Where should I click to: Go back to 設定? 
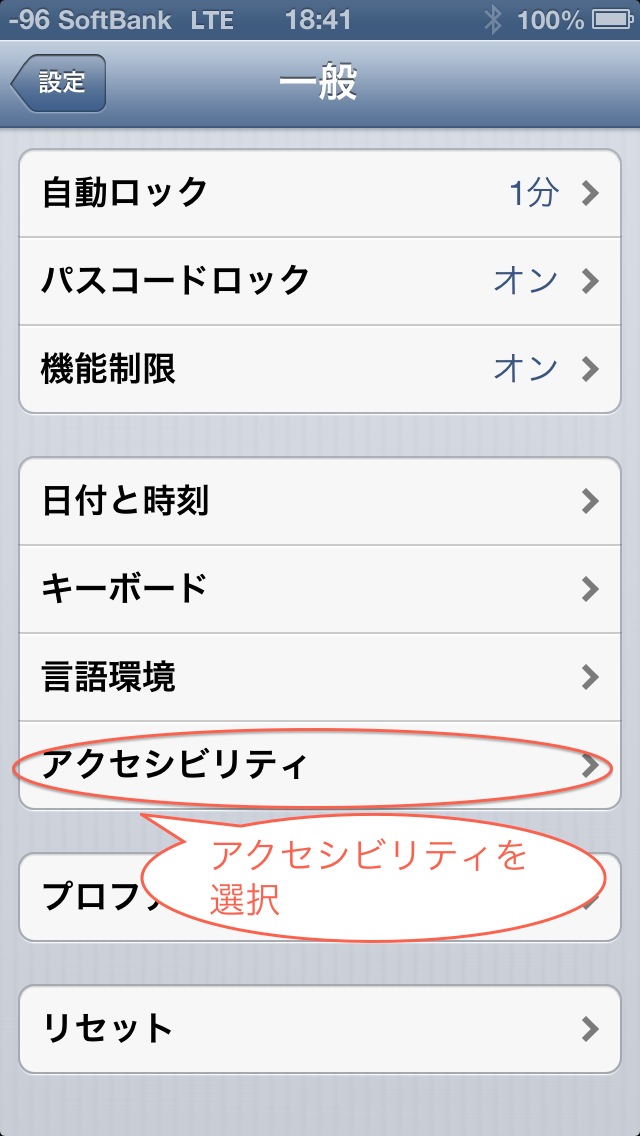[58, 83]
